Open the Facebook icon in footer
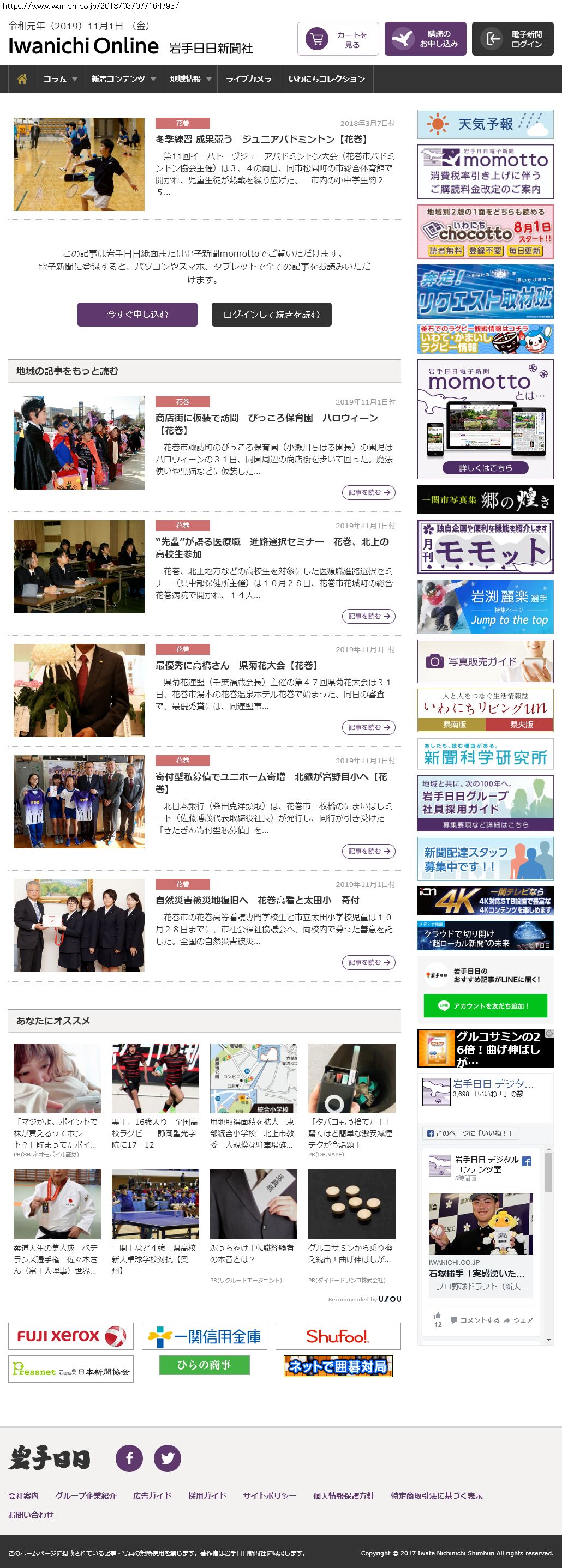 (129, 1458)
